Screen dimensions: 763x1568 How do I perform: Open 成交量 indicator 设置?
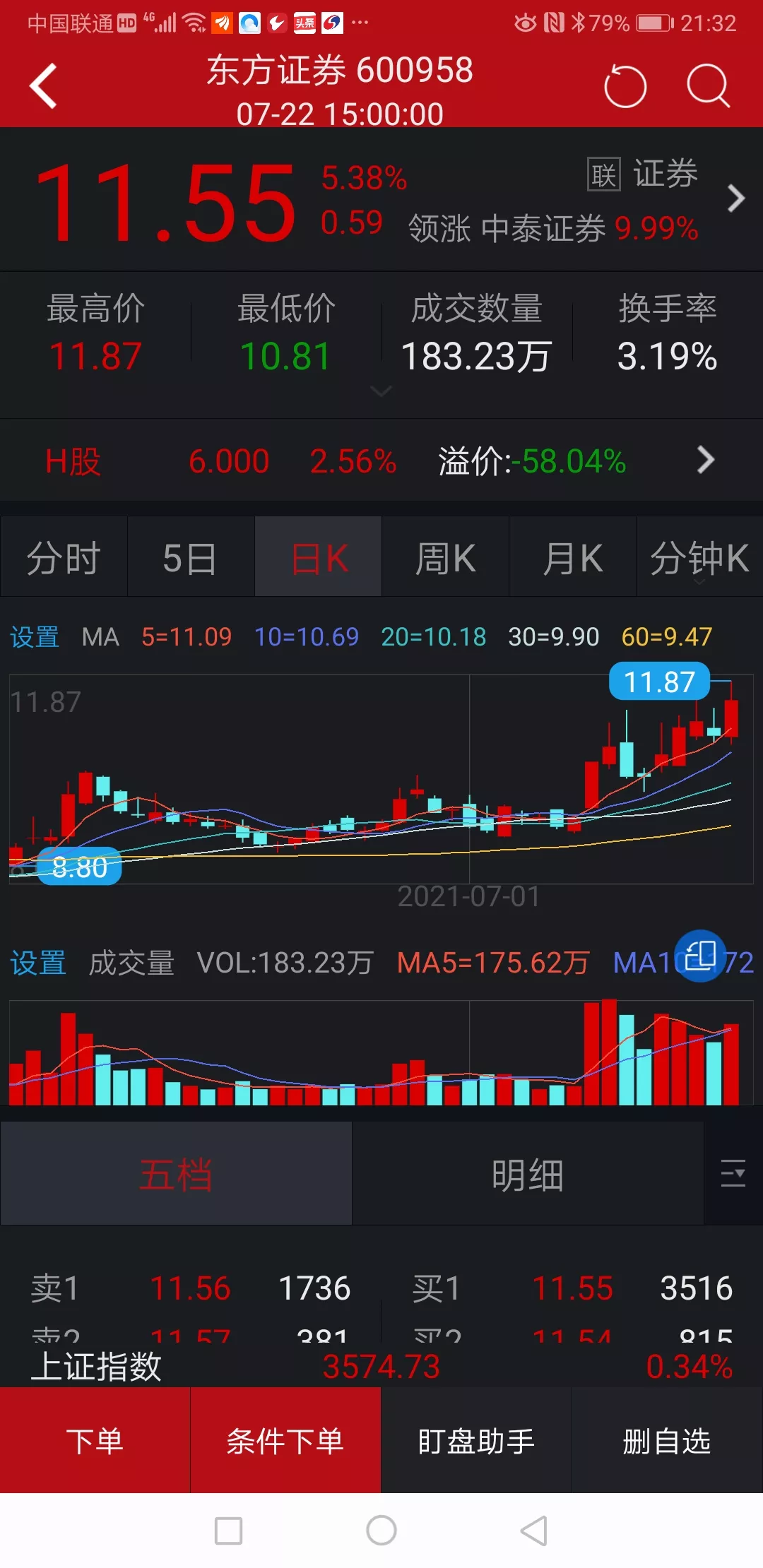point(38,963)
